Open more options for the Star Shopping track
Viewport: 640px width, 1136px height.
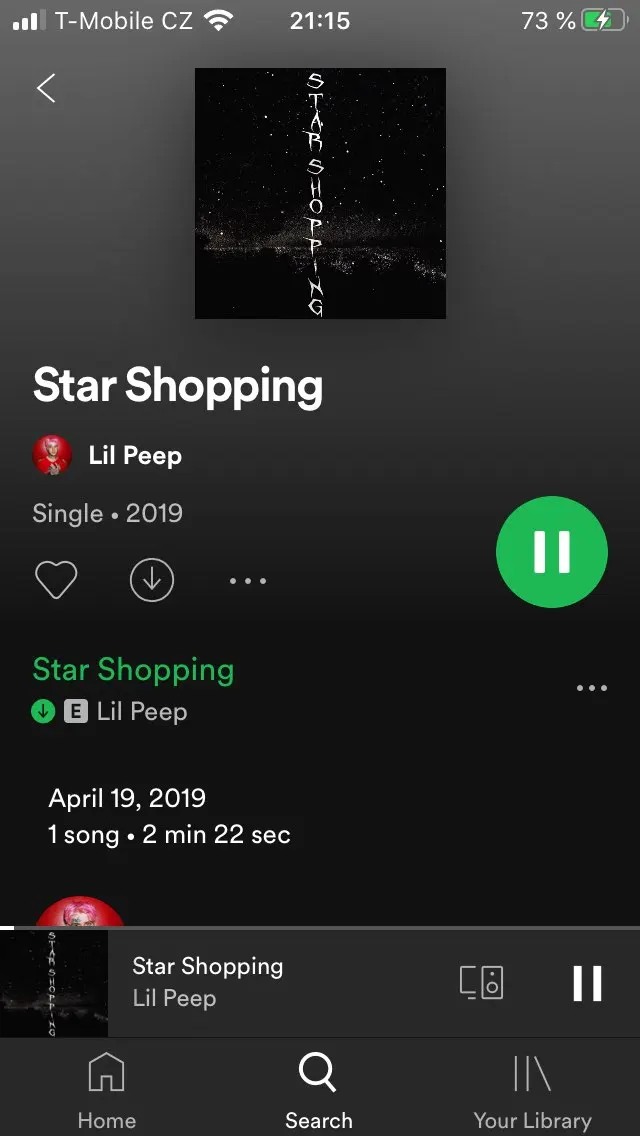(592, 688)
